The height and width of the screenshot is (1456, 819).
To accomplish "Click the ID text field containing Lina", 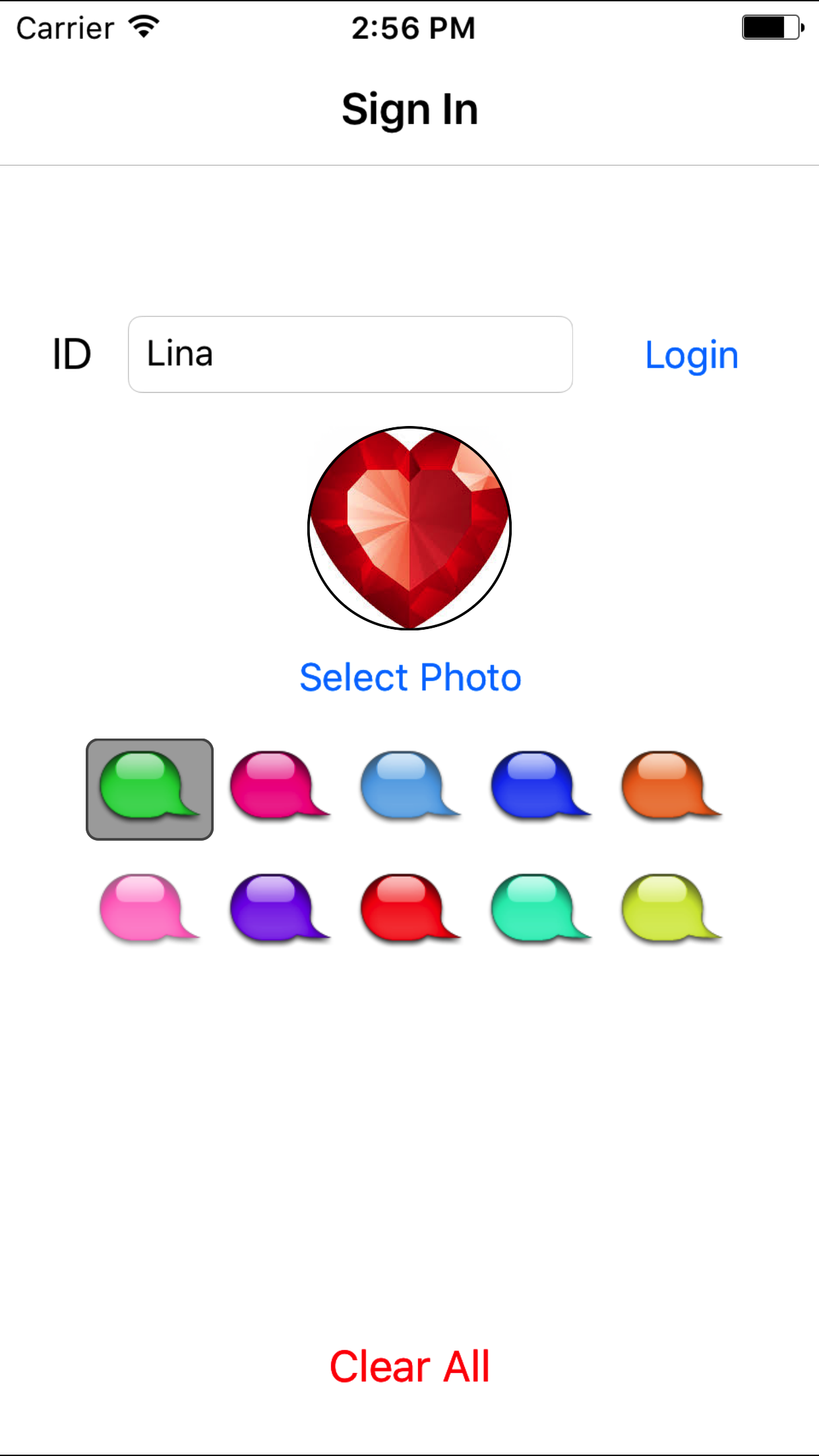I will point(349,354).
